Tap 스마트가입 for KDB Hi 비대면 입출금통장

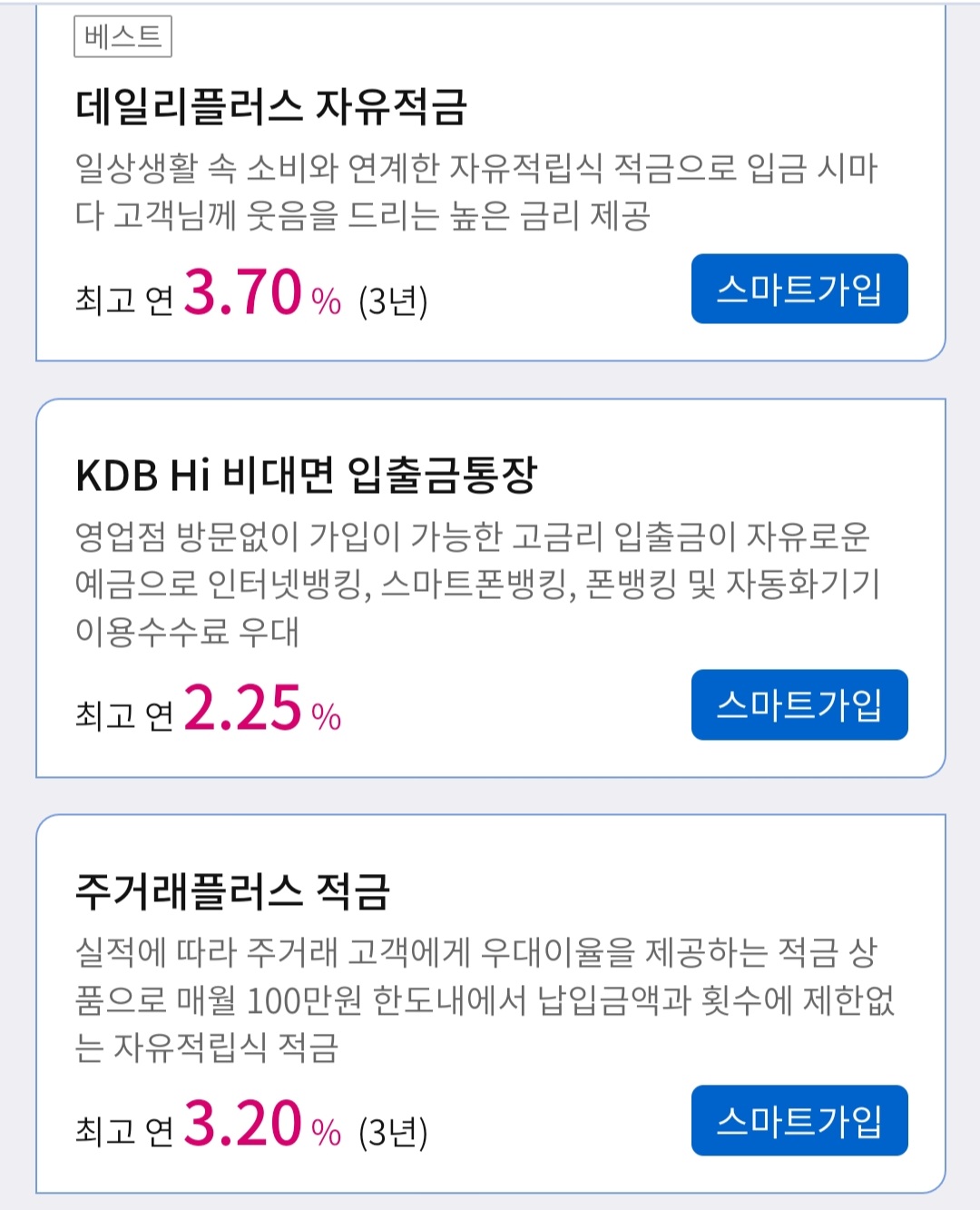(x=799, y=704)
